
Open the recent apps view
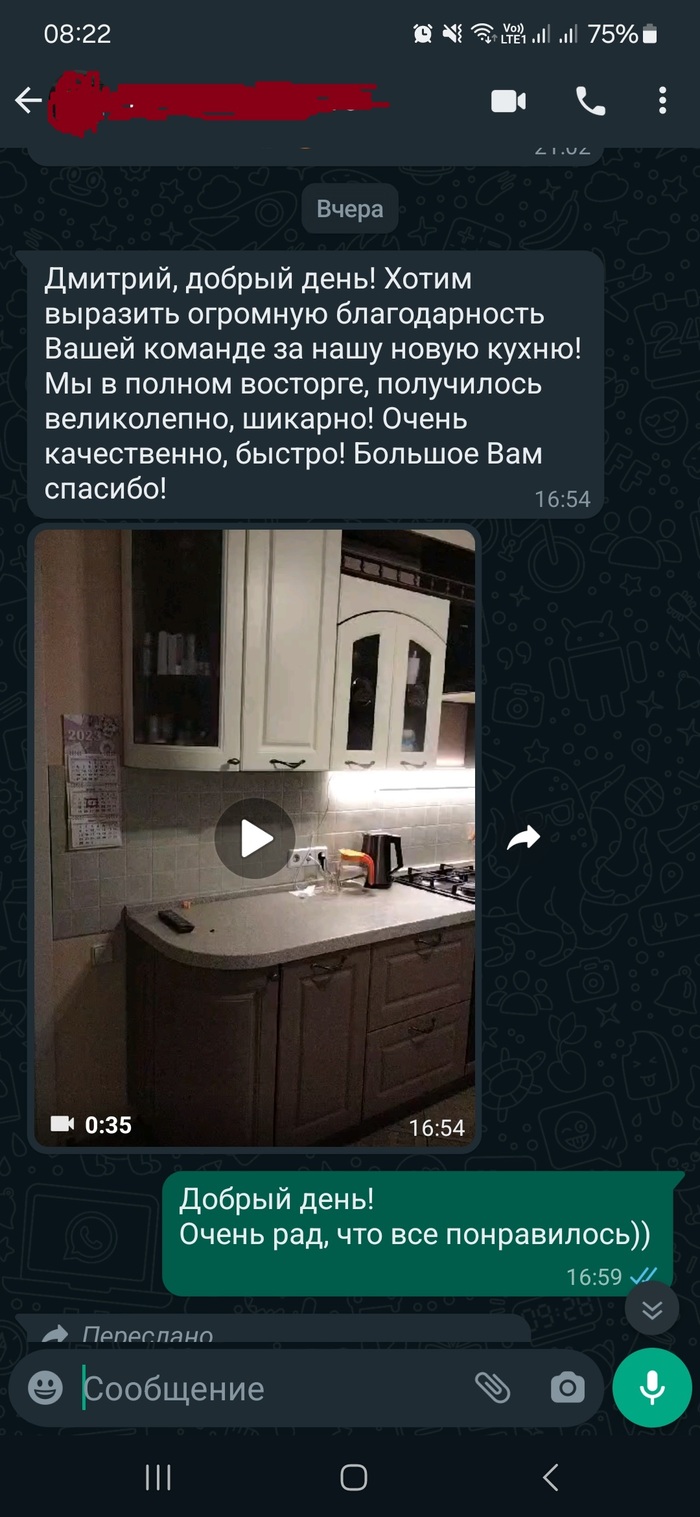(158, 1477)
